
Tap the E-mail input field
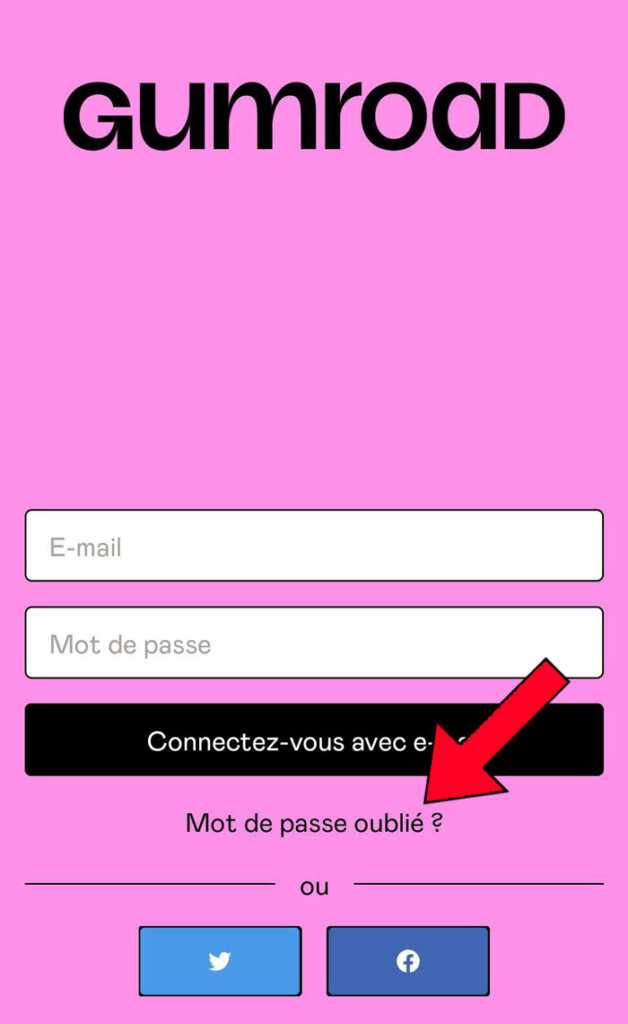314,545
